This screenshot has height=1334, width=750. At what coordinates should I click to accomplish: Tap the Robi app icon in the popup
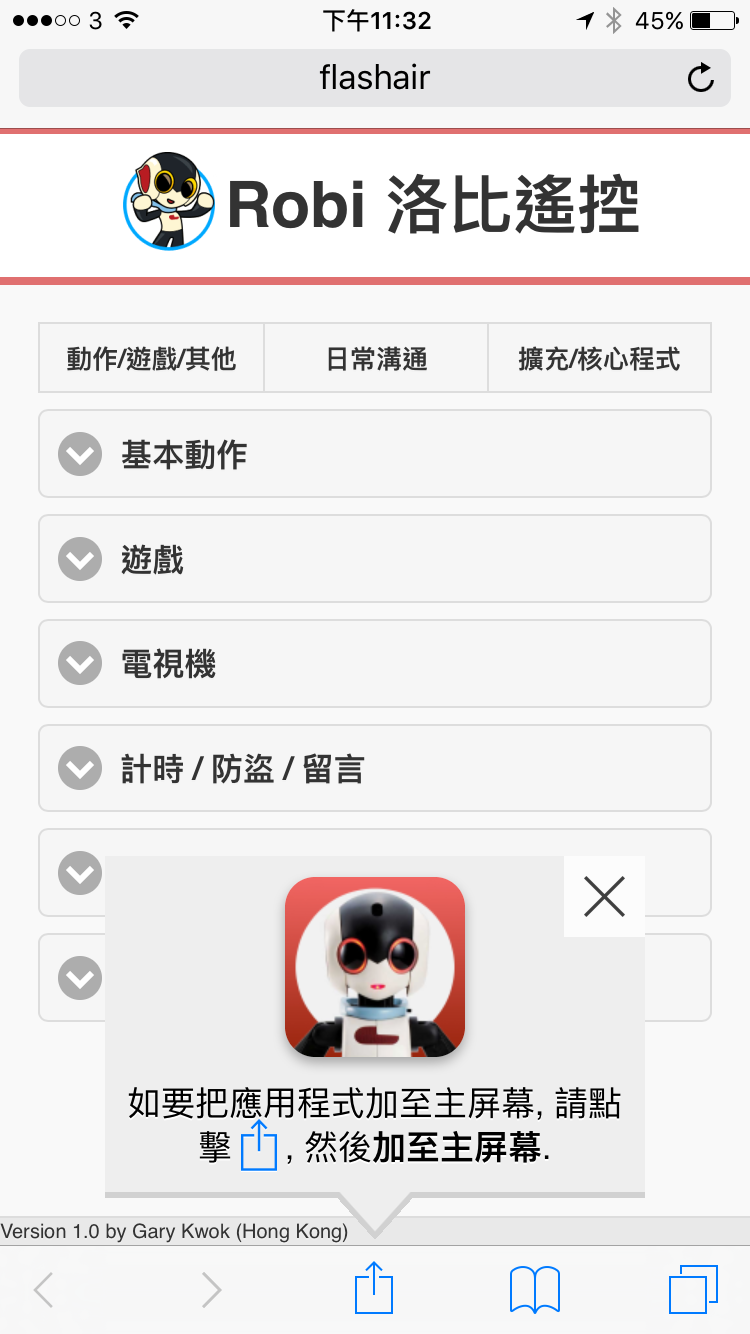pos(374,965)
